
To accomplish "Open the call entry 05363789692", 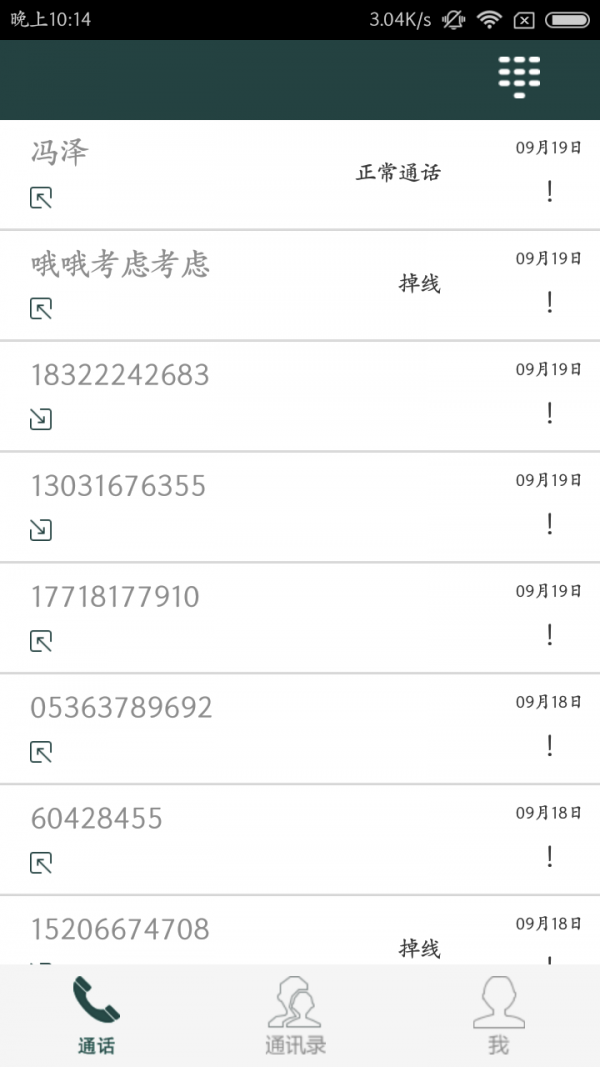I will point(300,729).
